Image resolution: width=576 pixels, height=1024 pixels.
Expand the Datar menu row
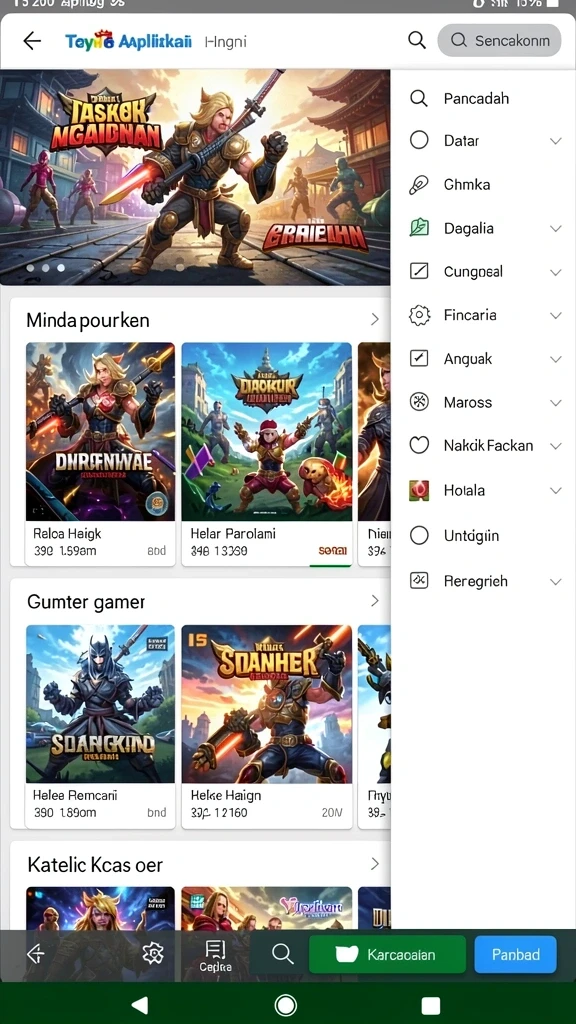click(483, 140)
